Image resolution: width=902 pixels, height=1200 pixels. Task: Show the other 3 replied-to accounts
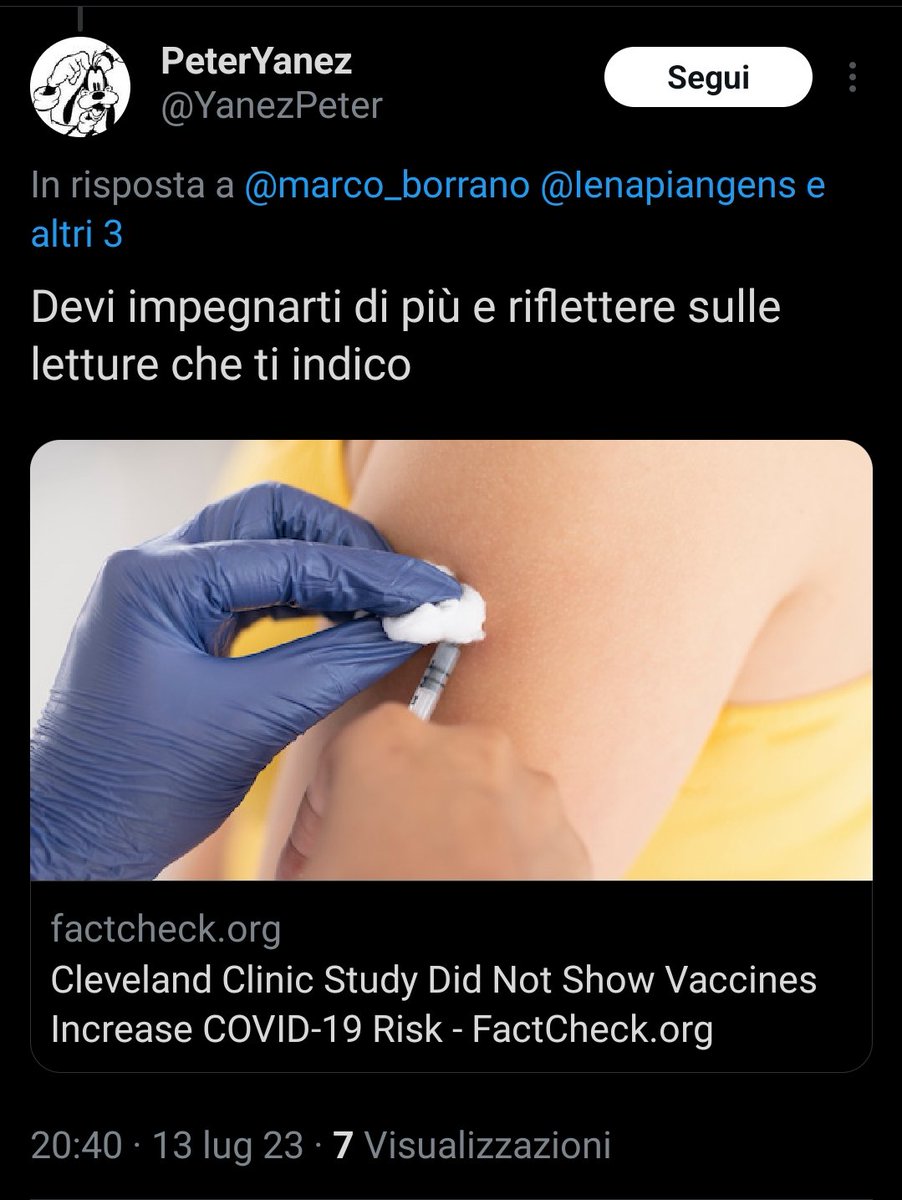click(x=76, y=234)
